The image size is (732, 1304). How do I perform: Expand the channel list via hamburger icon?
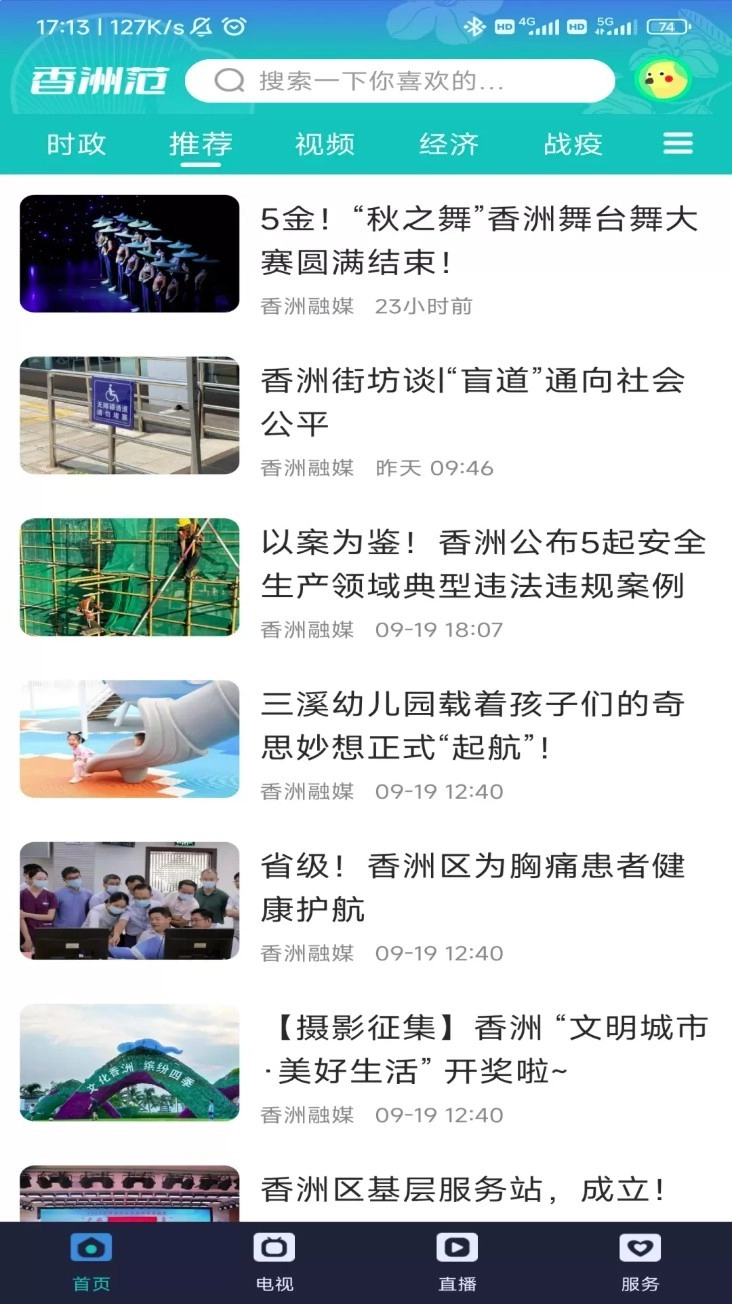[678, 143]
